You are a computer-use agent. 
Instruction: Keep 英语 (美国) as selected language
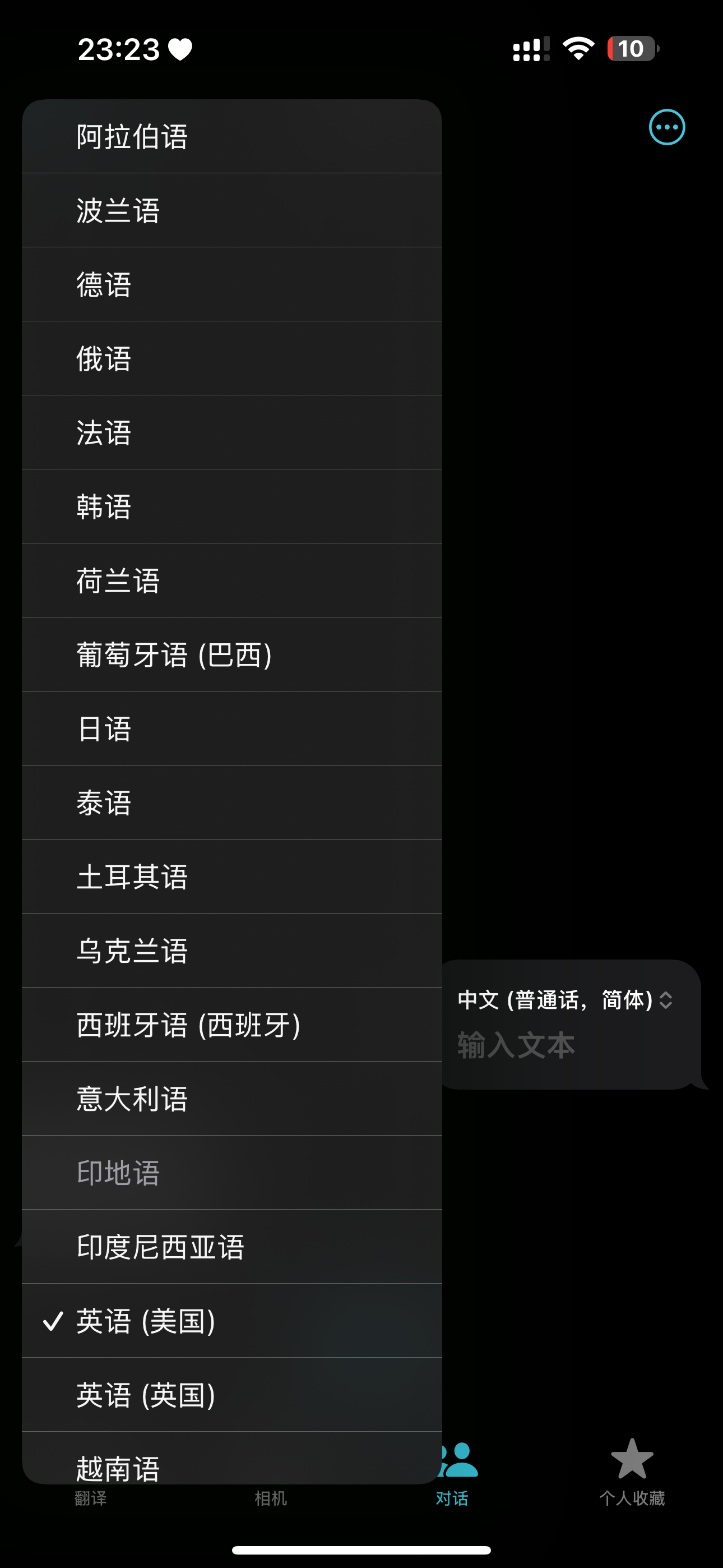pos(231,1321)
